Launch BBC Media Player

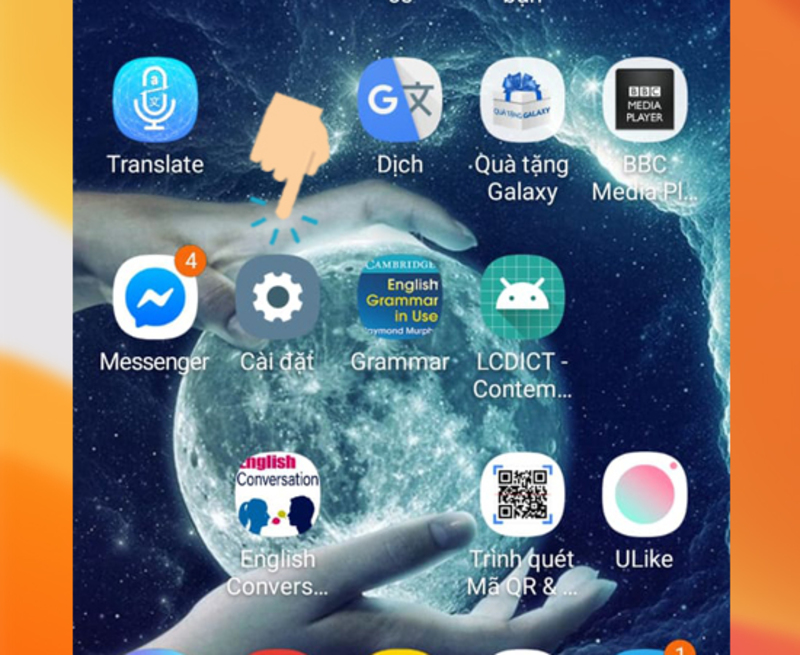[x=644, y=100]
